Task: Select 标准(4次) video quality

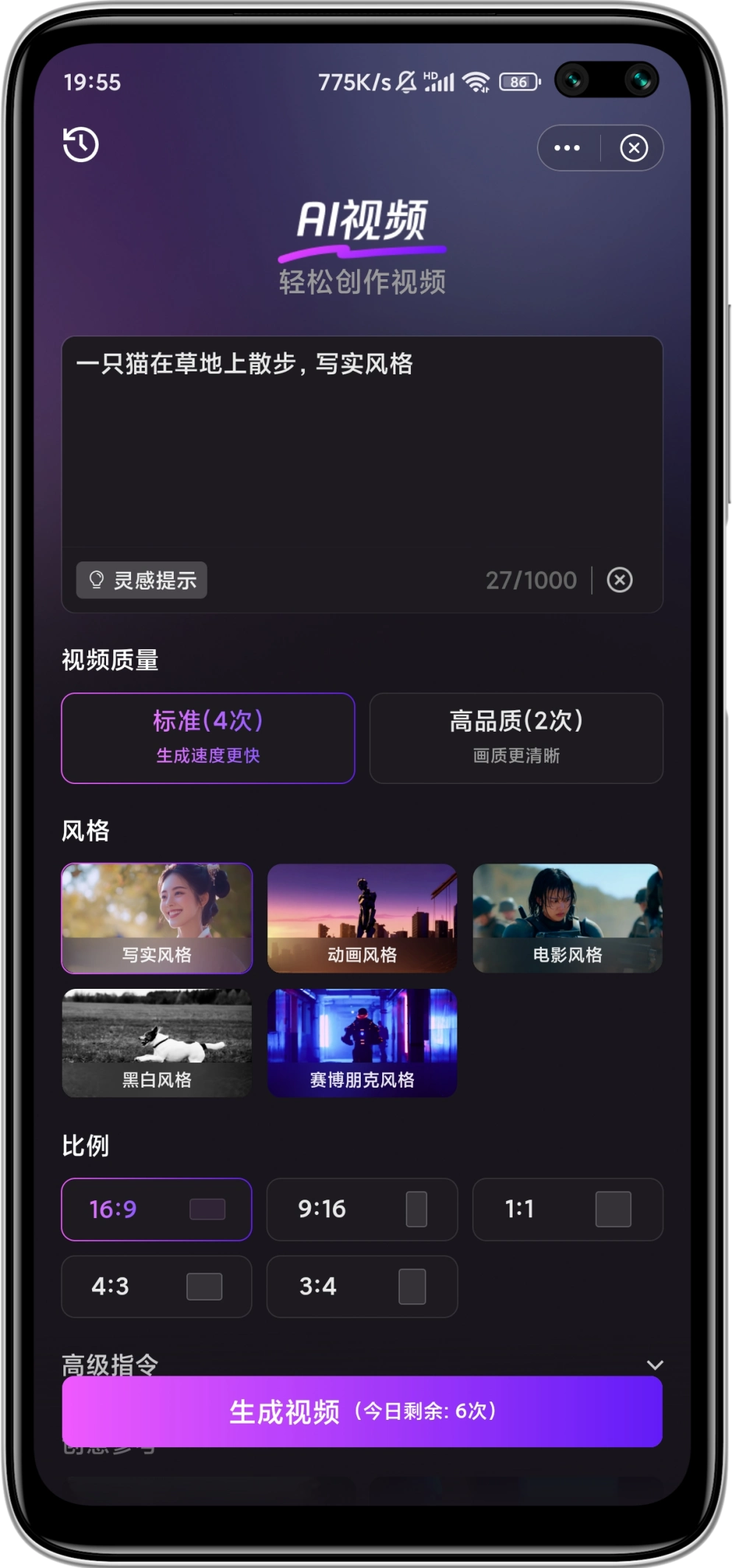Action: click(208, 738)
